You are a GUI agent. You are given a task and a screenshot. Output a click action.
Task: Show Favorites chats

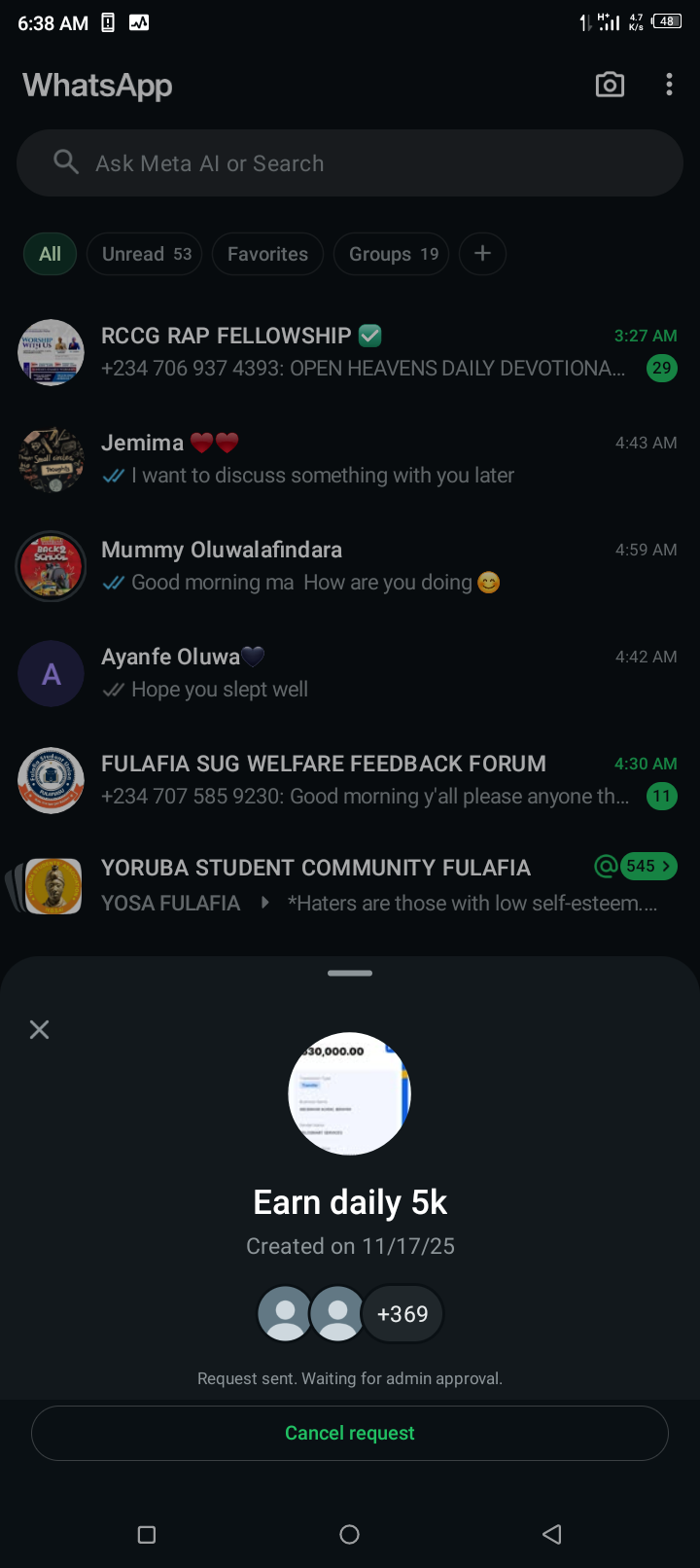coord(267,254)
